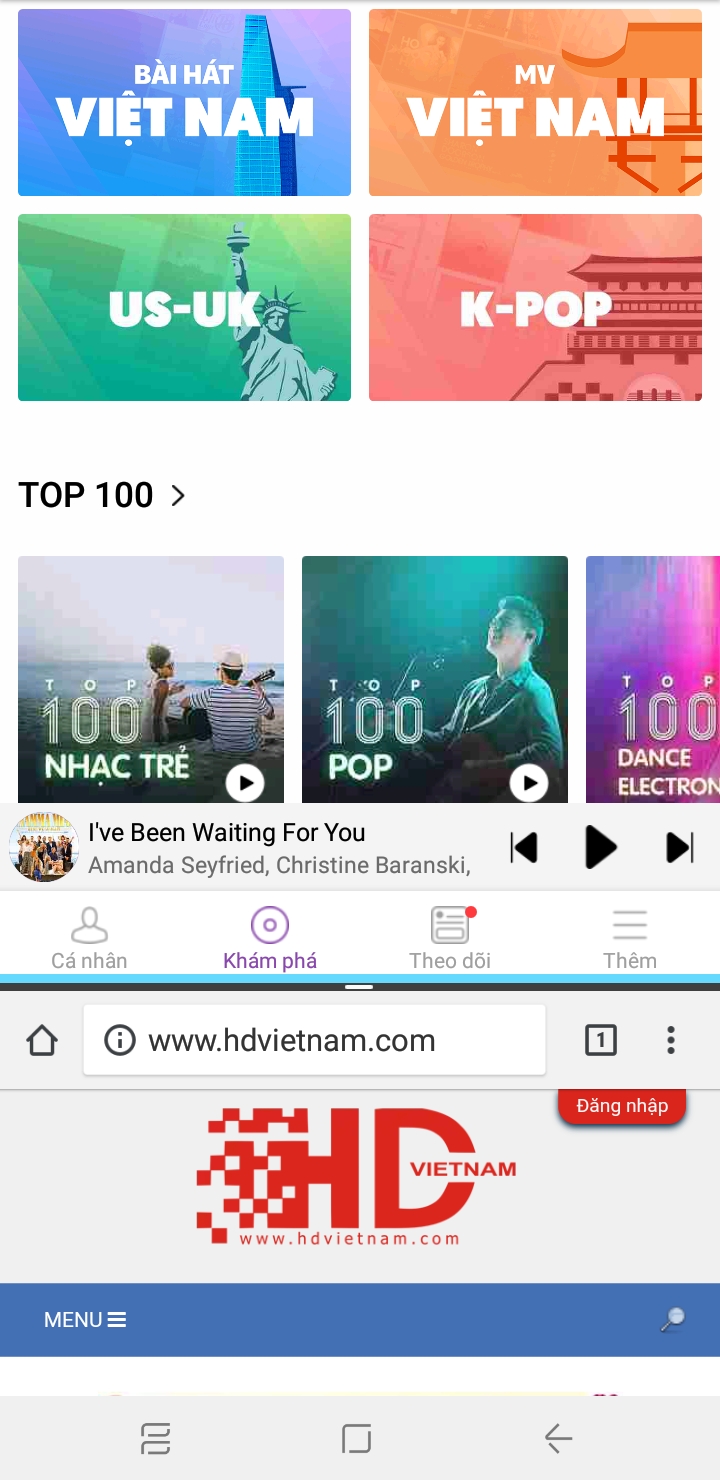
Task: Go to the Theo dõi tab
Action: [x=450, y=938]
